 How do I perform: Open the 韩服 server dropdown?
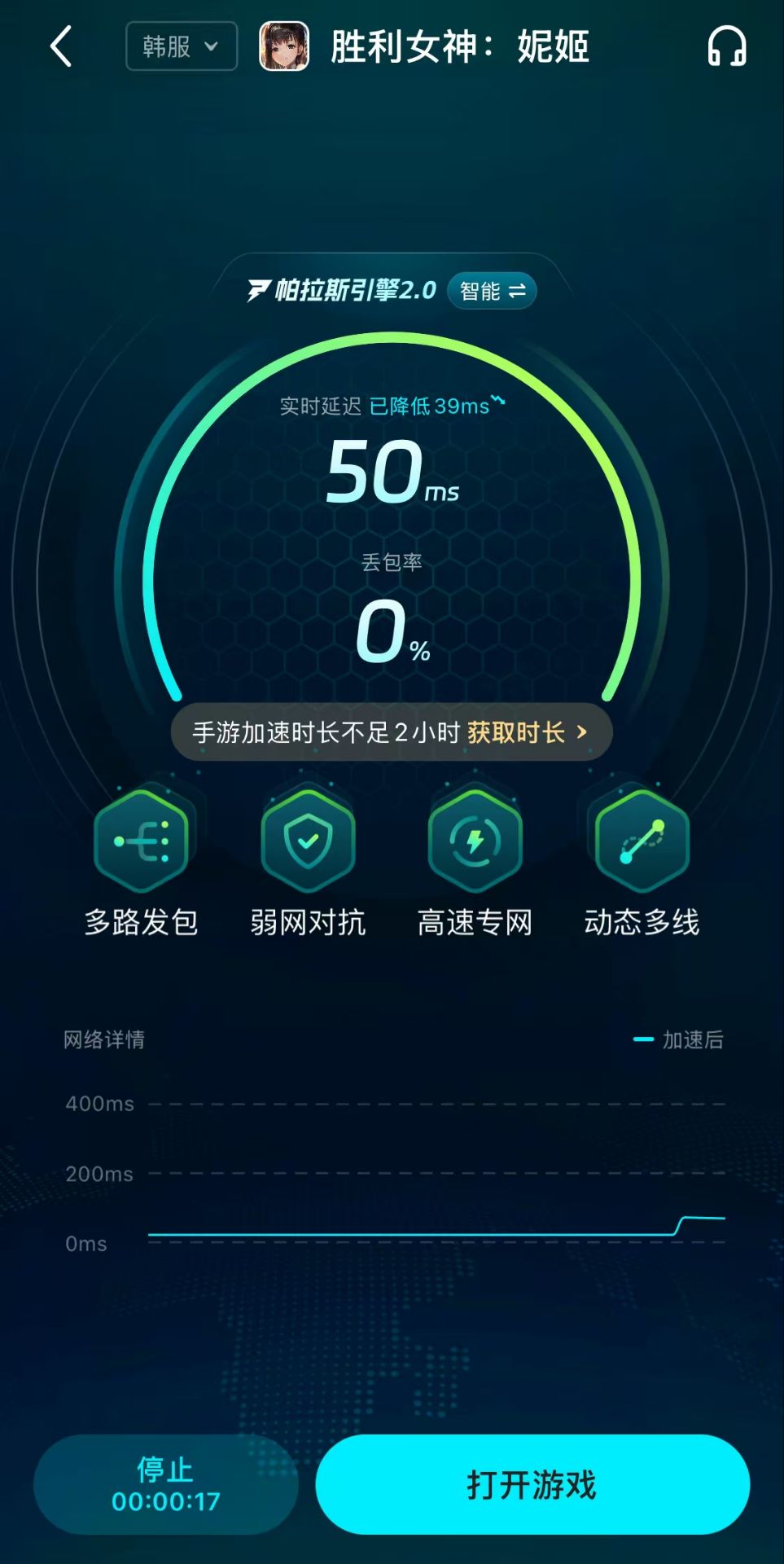pos(181,46)
